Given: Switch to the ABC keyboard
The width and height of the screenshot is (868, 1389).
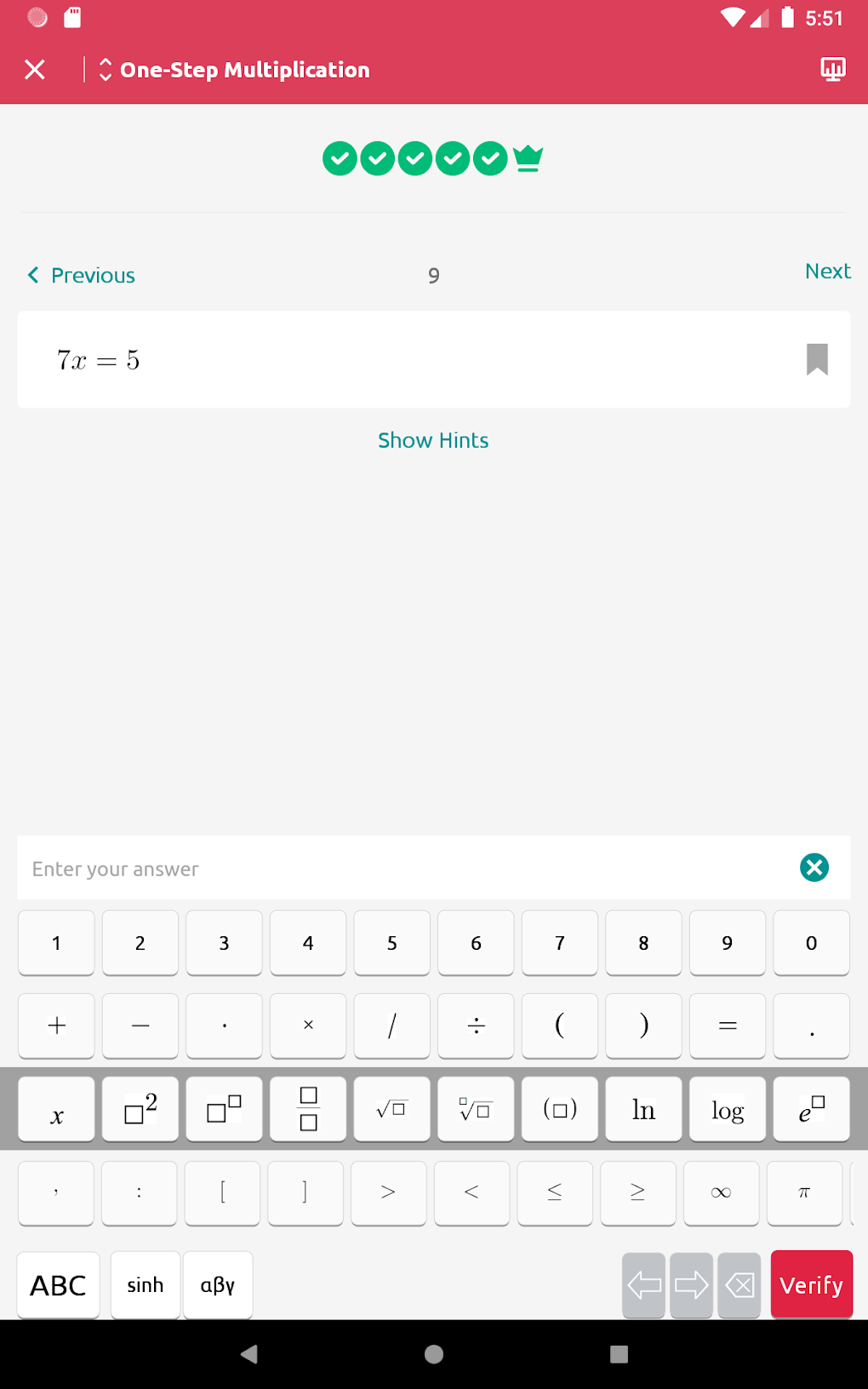Looking at the screenshot, I should (58, 1285).
